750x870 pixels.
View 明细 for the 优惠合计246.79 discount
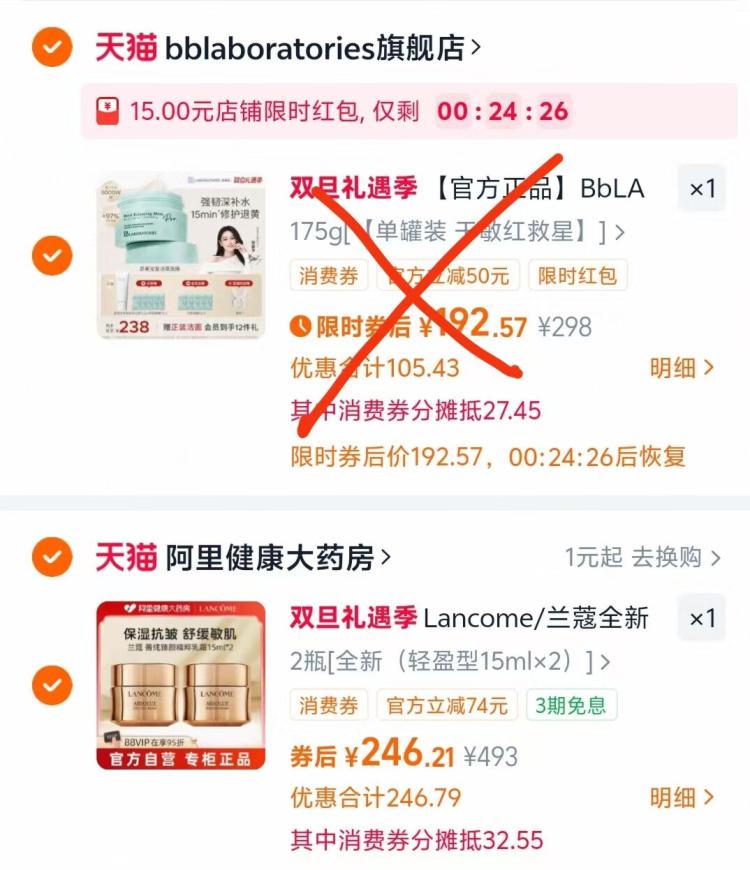tap(682, 797)
